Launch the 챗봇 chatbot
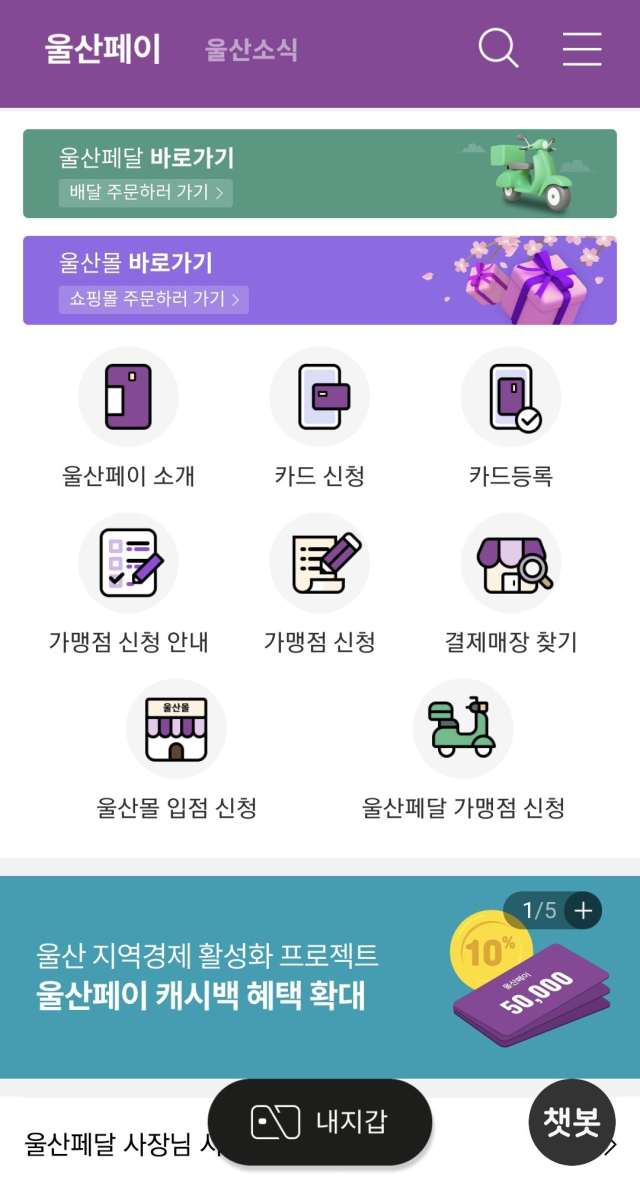Screen dimensions: 640x1180 [572, 1122]
